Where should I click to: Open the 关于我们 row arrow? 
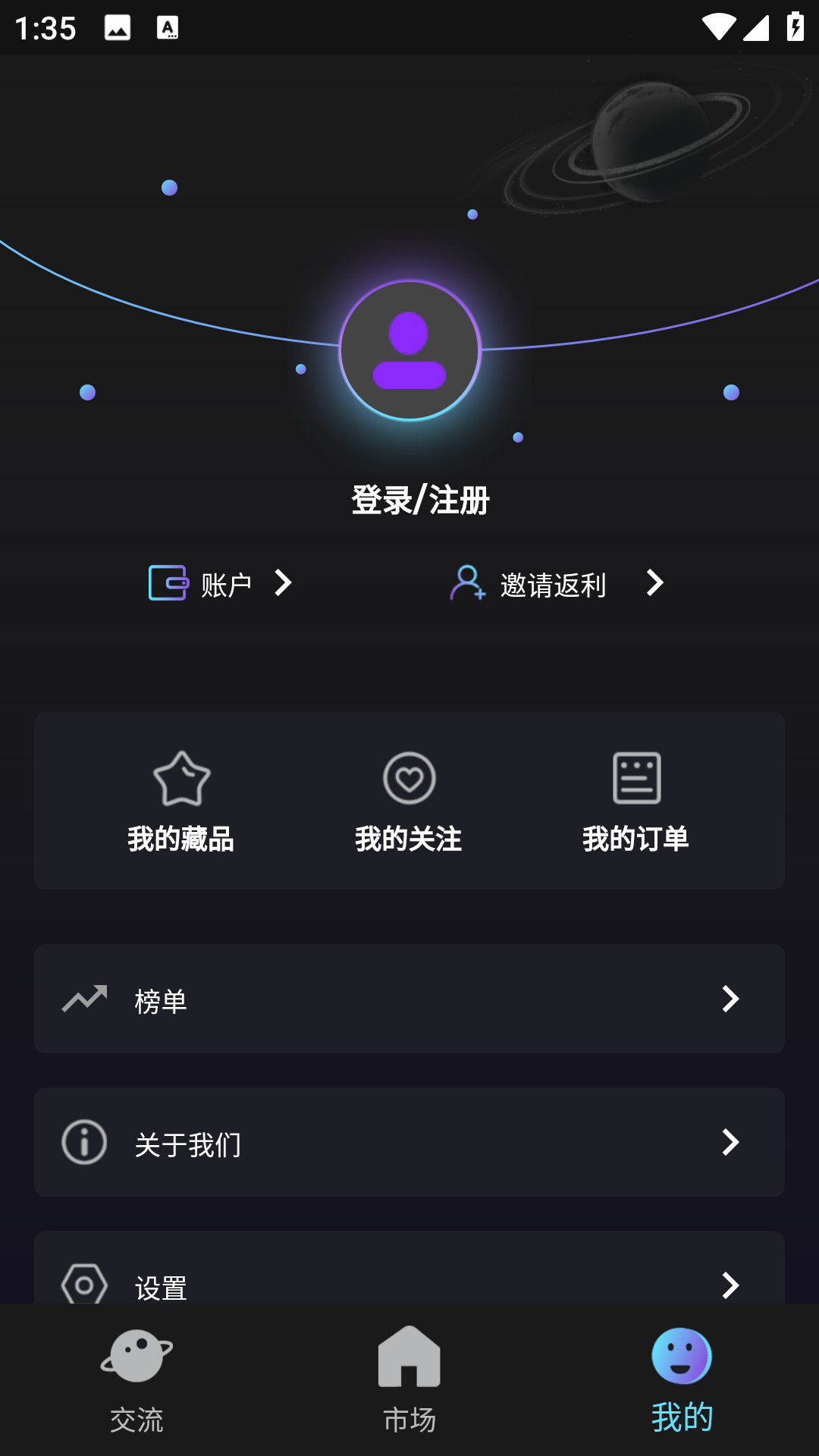pyautogui.click(x=730, y=1143)
